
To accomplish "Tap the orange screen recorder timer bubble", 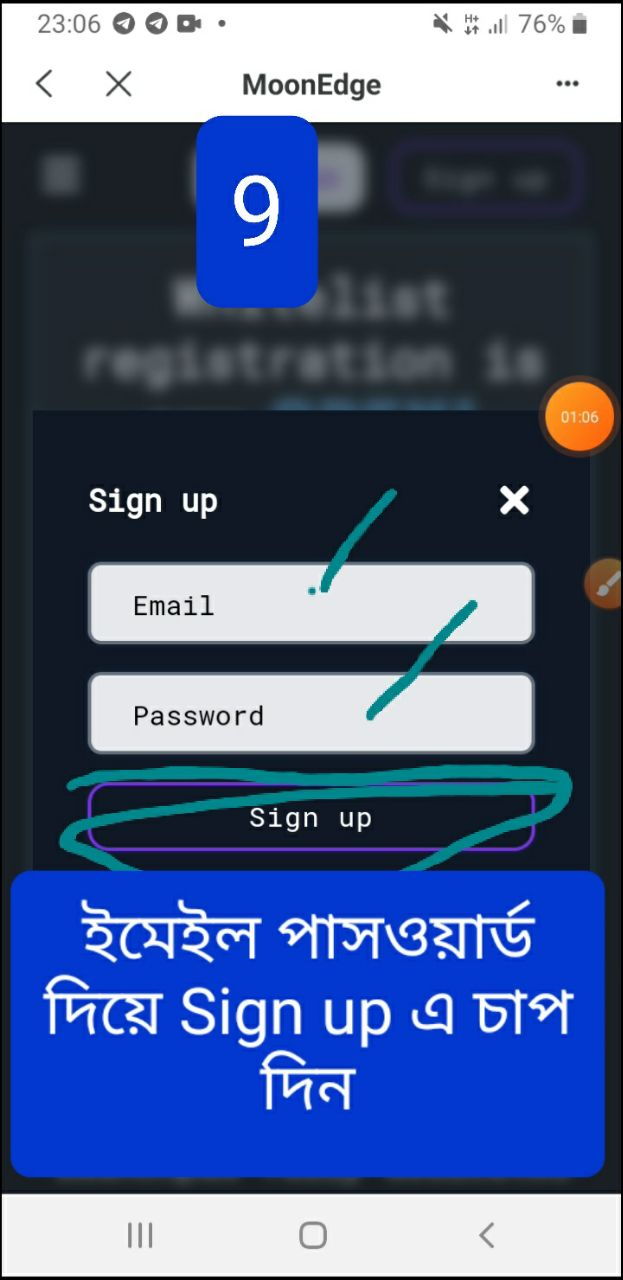I will click(x=579, y=417).
